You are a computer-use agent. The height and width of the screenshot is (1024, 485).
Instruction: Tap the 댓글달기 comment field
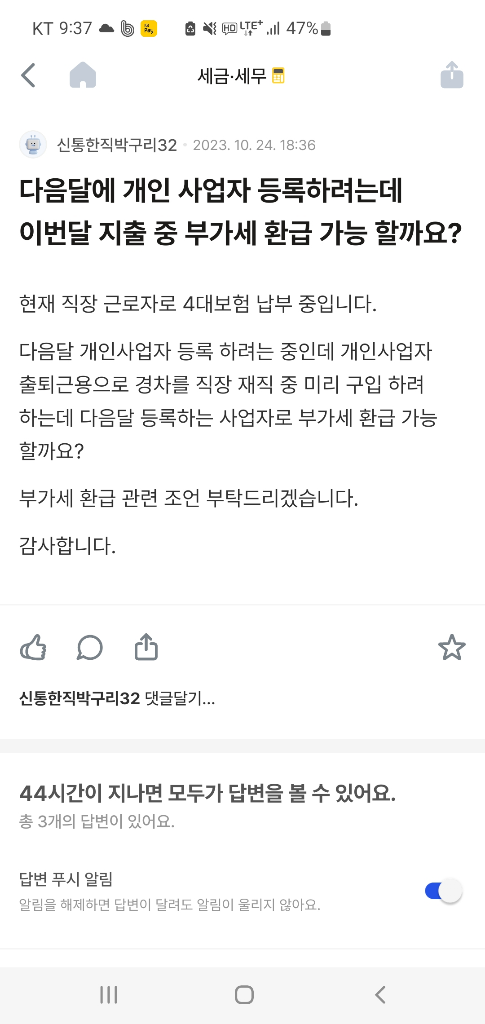pyautogui.click(x=117, y=699)
